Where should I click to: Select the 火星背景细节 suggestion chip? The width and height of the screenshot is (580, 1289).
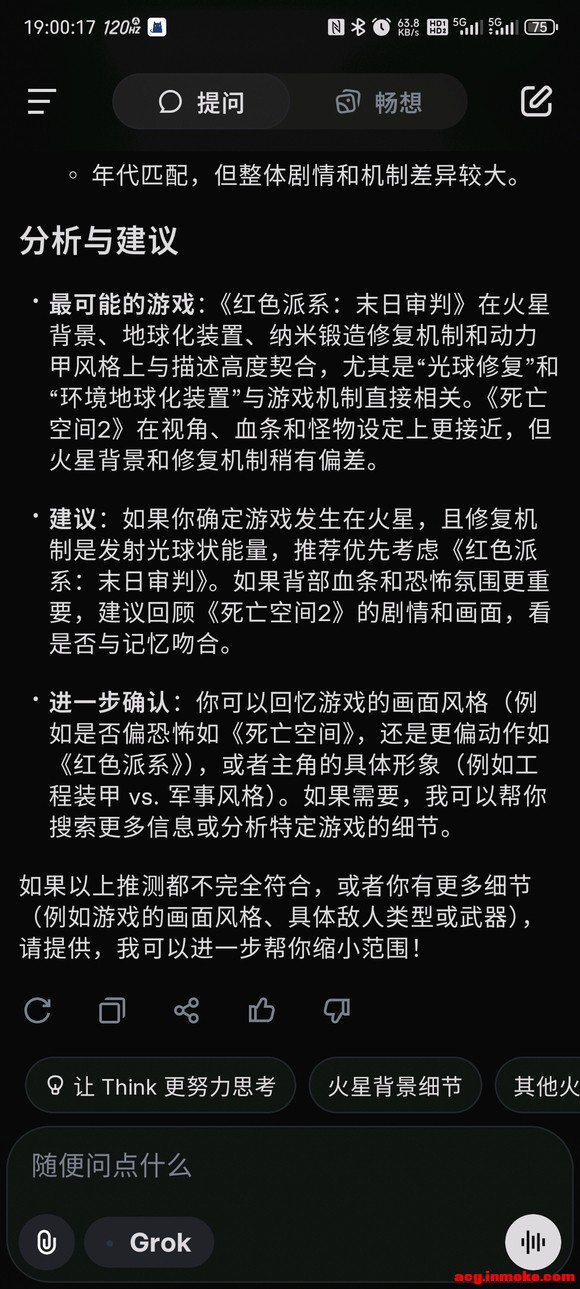tap(395, 1086)
